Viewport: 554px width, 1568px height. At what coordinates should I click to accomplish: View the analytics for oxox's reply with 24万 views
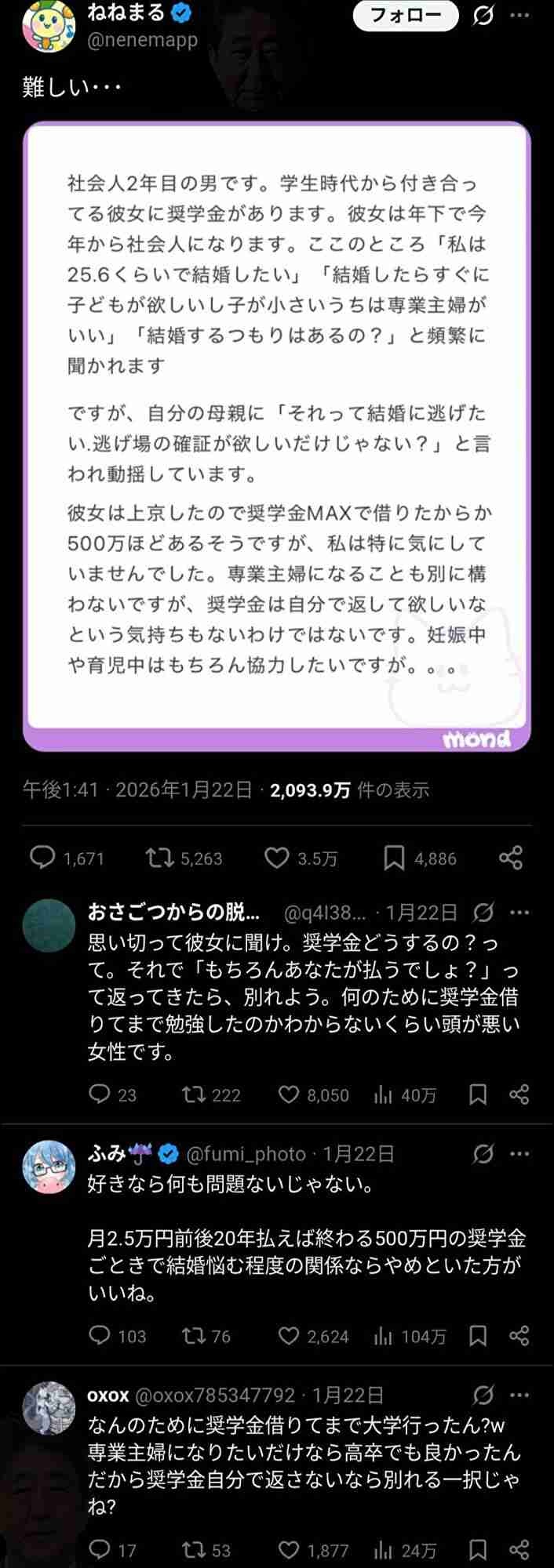[x=383, y=1550]
